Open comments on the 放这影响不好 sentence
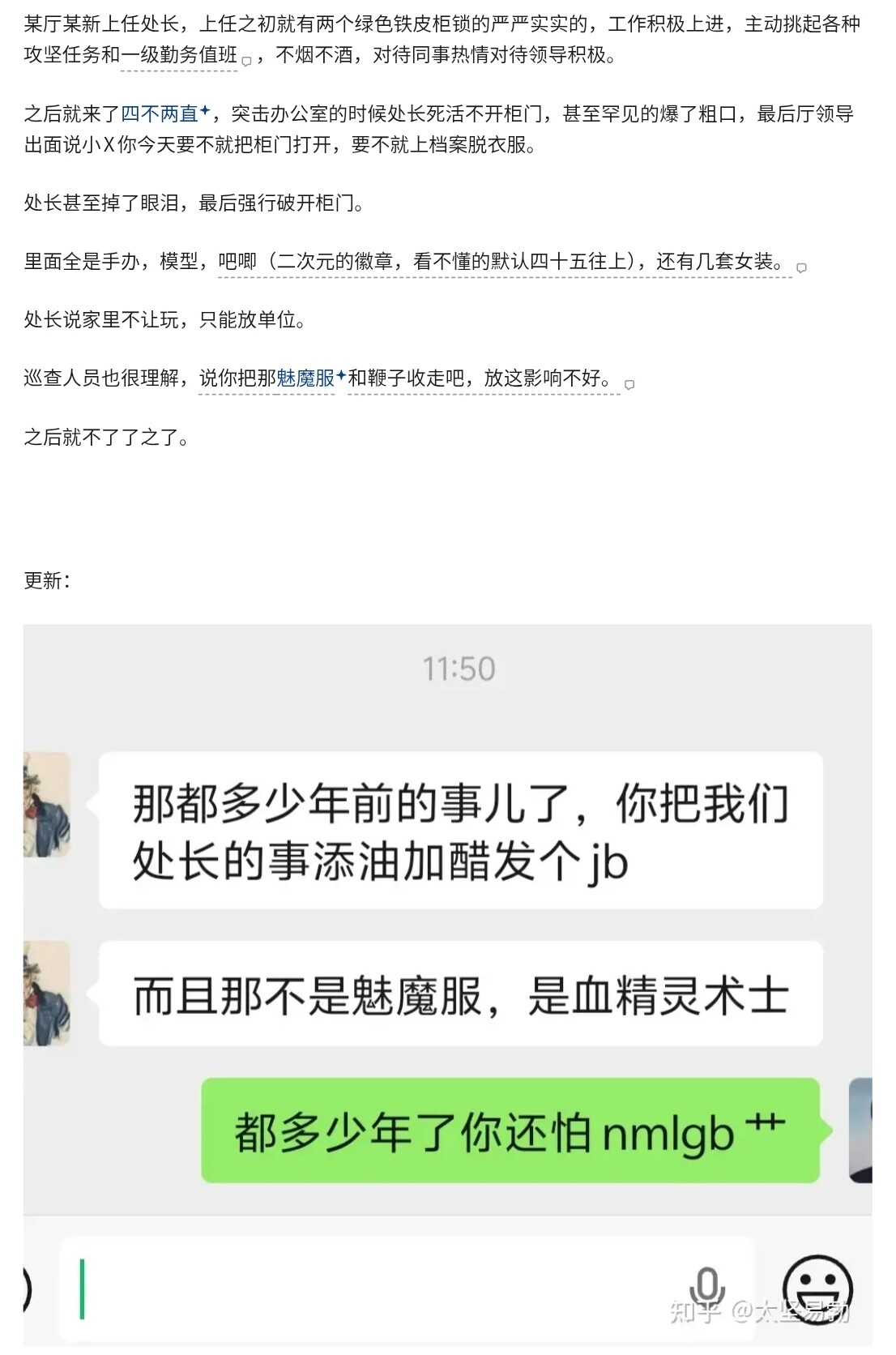 [629, 385]
